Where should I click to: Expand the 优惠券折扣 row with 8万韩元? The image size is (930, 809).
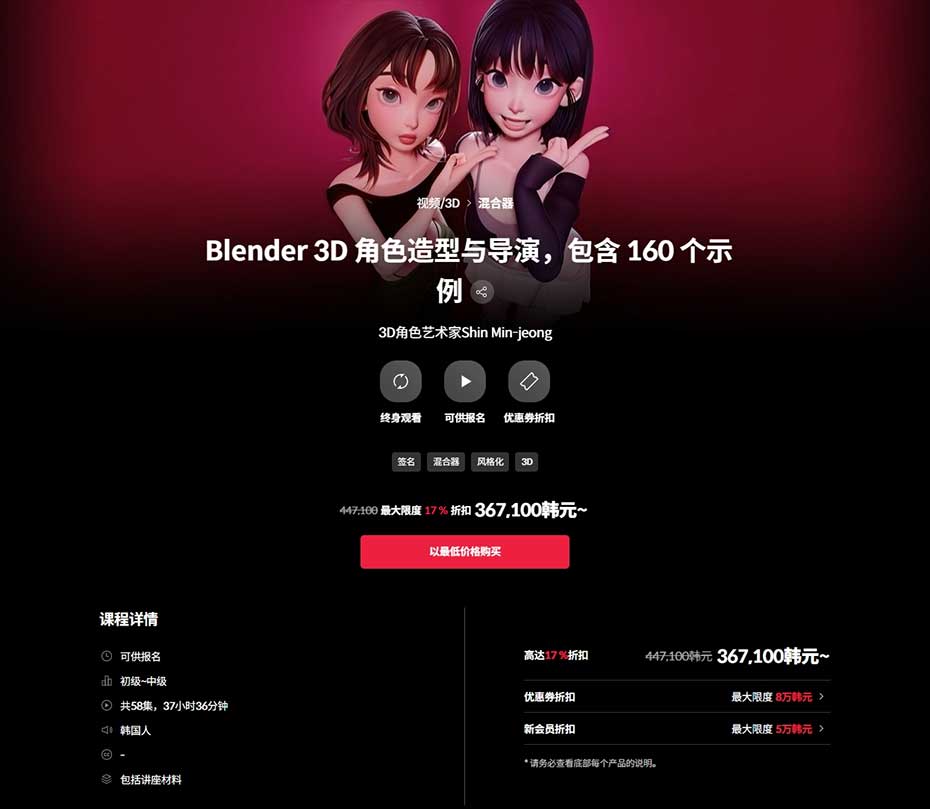pos(677,697)
